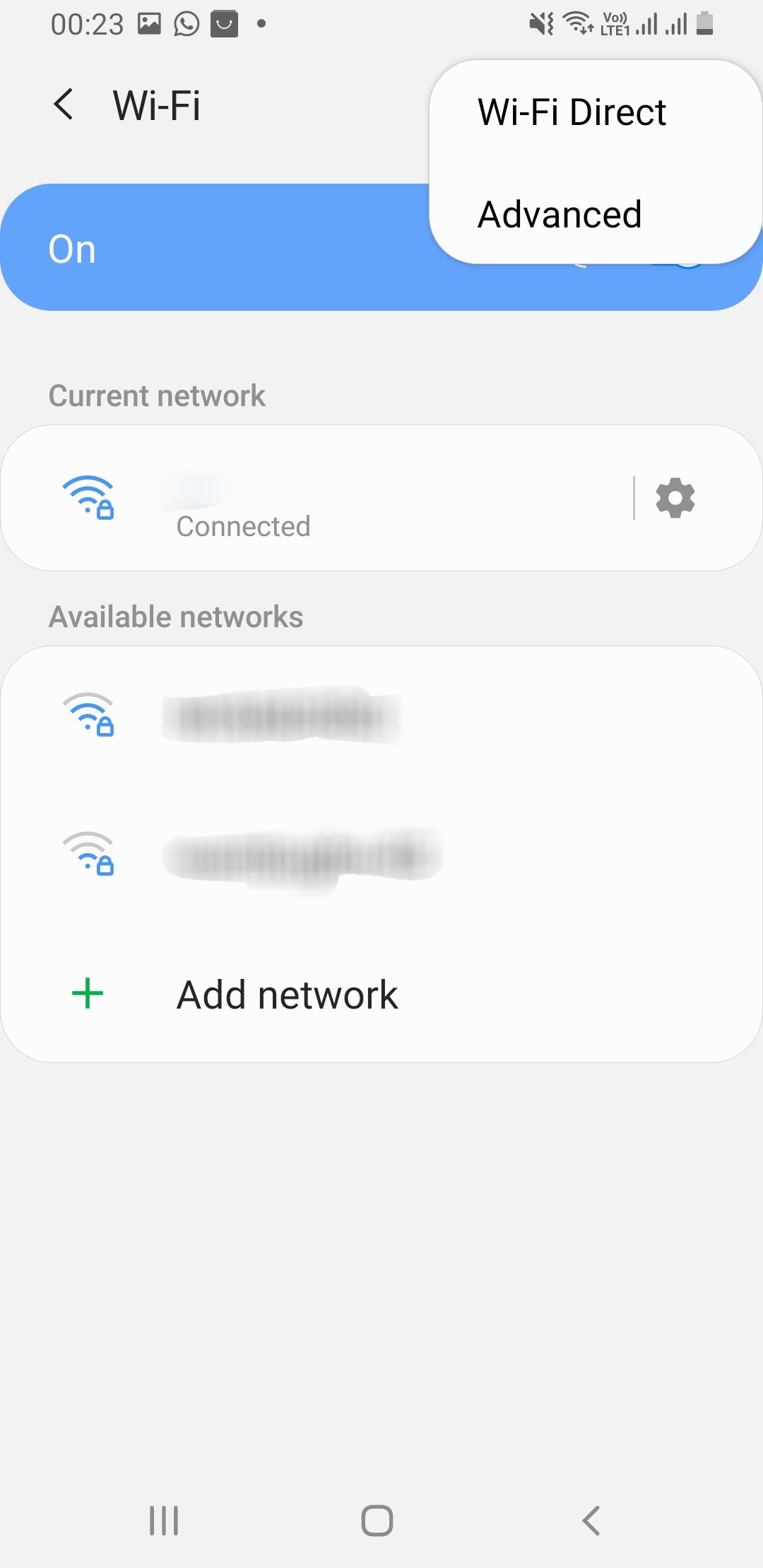The height and width of the screenshot is (1568, 763).
Task: Tap the Wi-Fi status icon in the status bar
Action: 576,23
